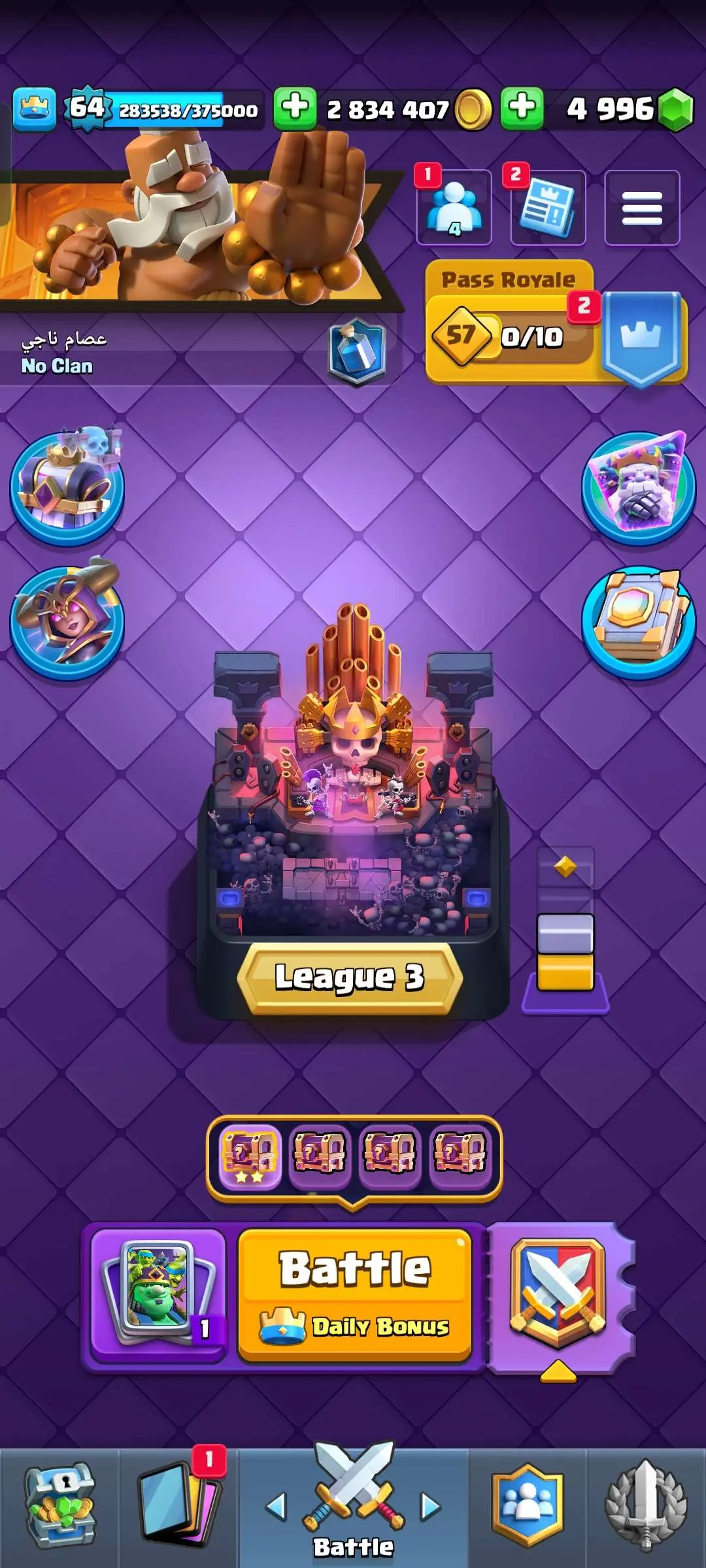Add more gold with the plus button
The width and height of the screenshot is (706, 1568).
[x=295, y=108]
